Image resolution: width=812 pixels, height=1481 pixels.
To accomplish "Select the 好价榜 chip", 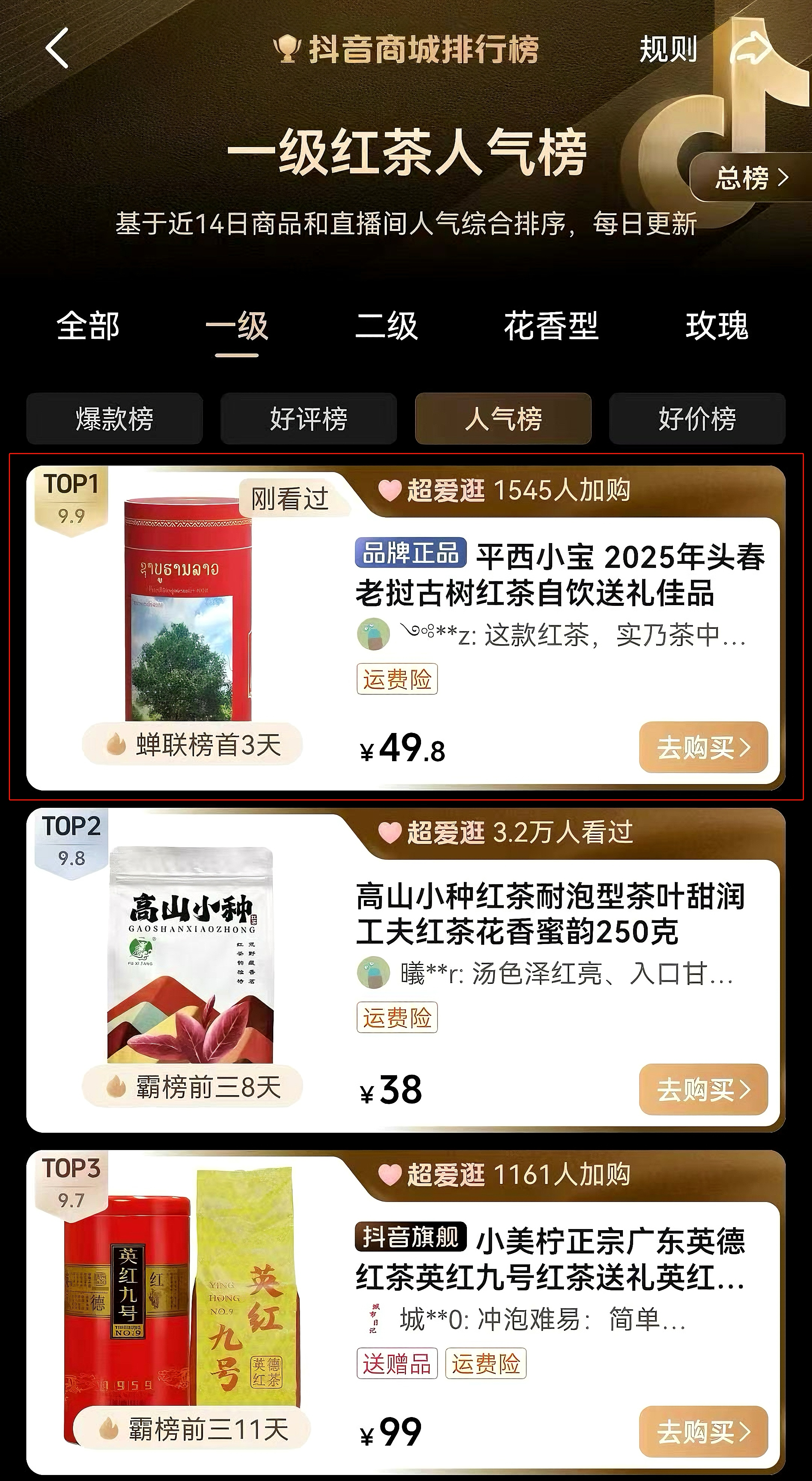I will 697,419.
